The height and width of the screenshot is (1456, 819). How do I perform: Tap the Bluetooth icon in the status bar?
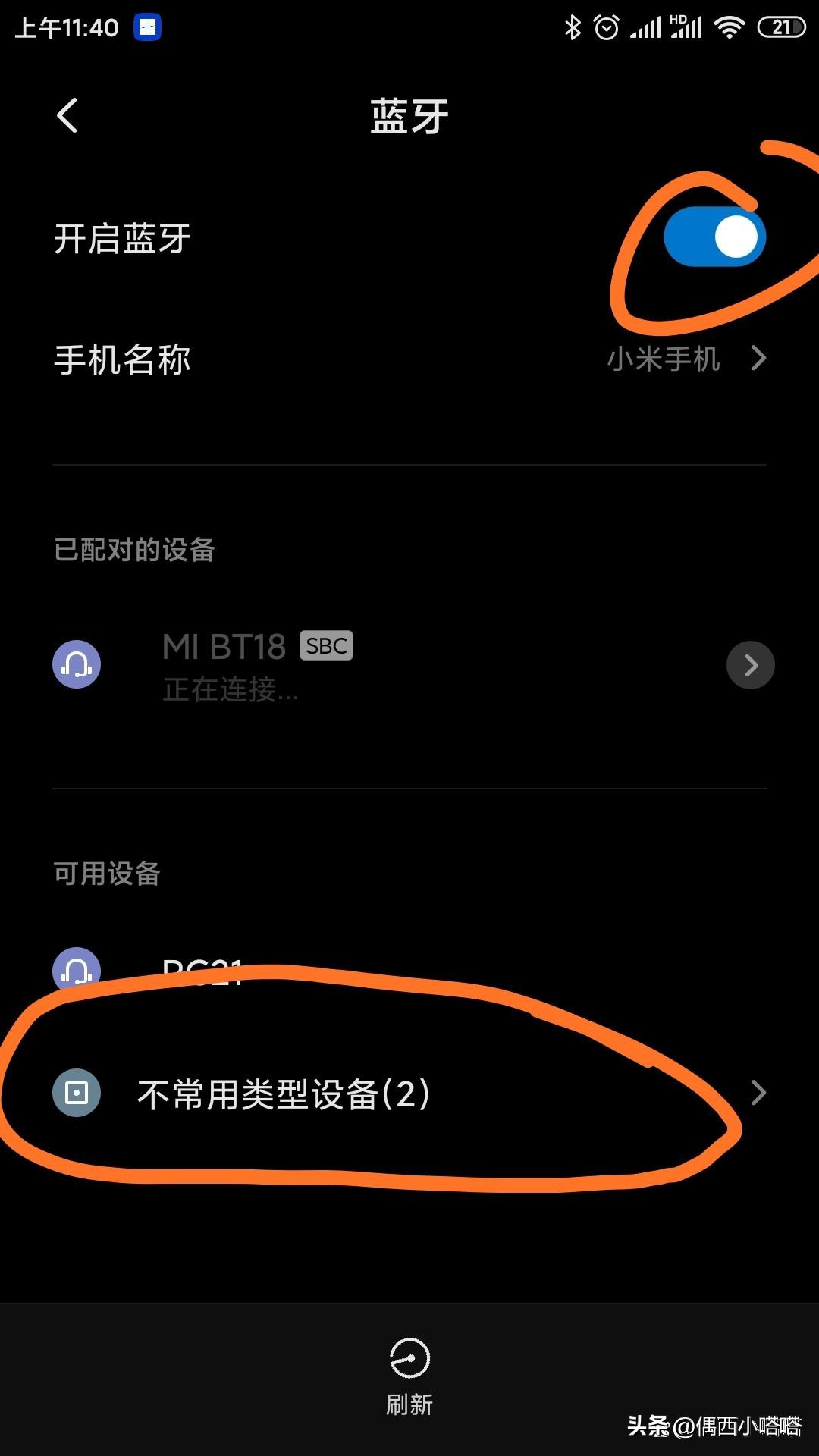click(573, 26)
